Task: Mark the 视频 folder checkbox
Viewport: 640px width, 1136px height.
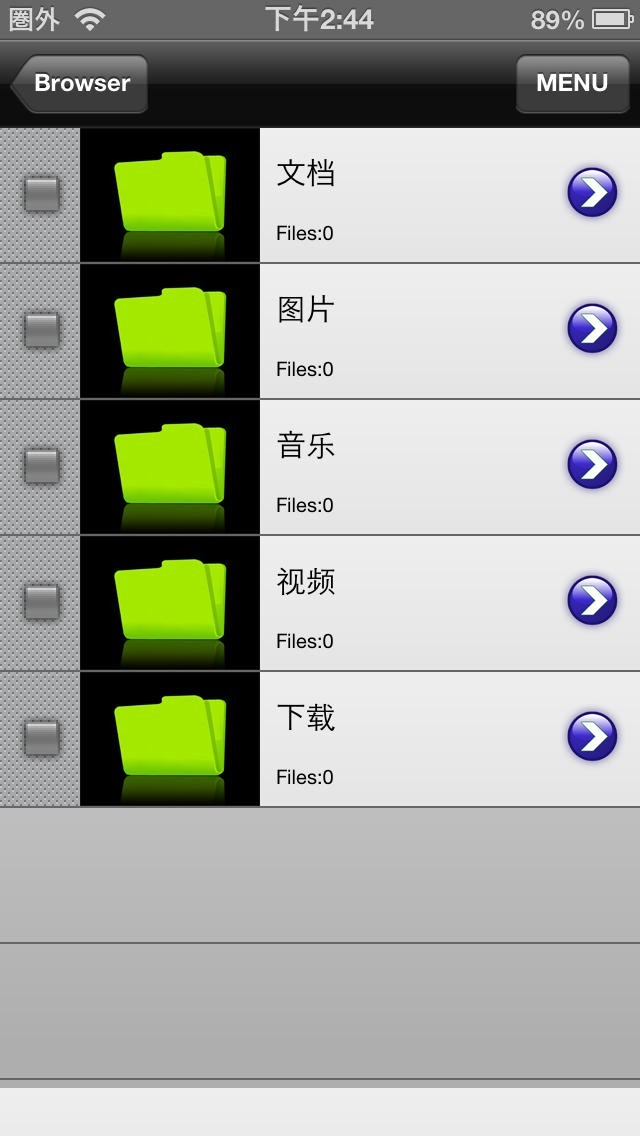Action: tap(41, 602)
